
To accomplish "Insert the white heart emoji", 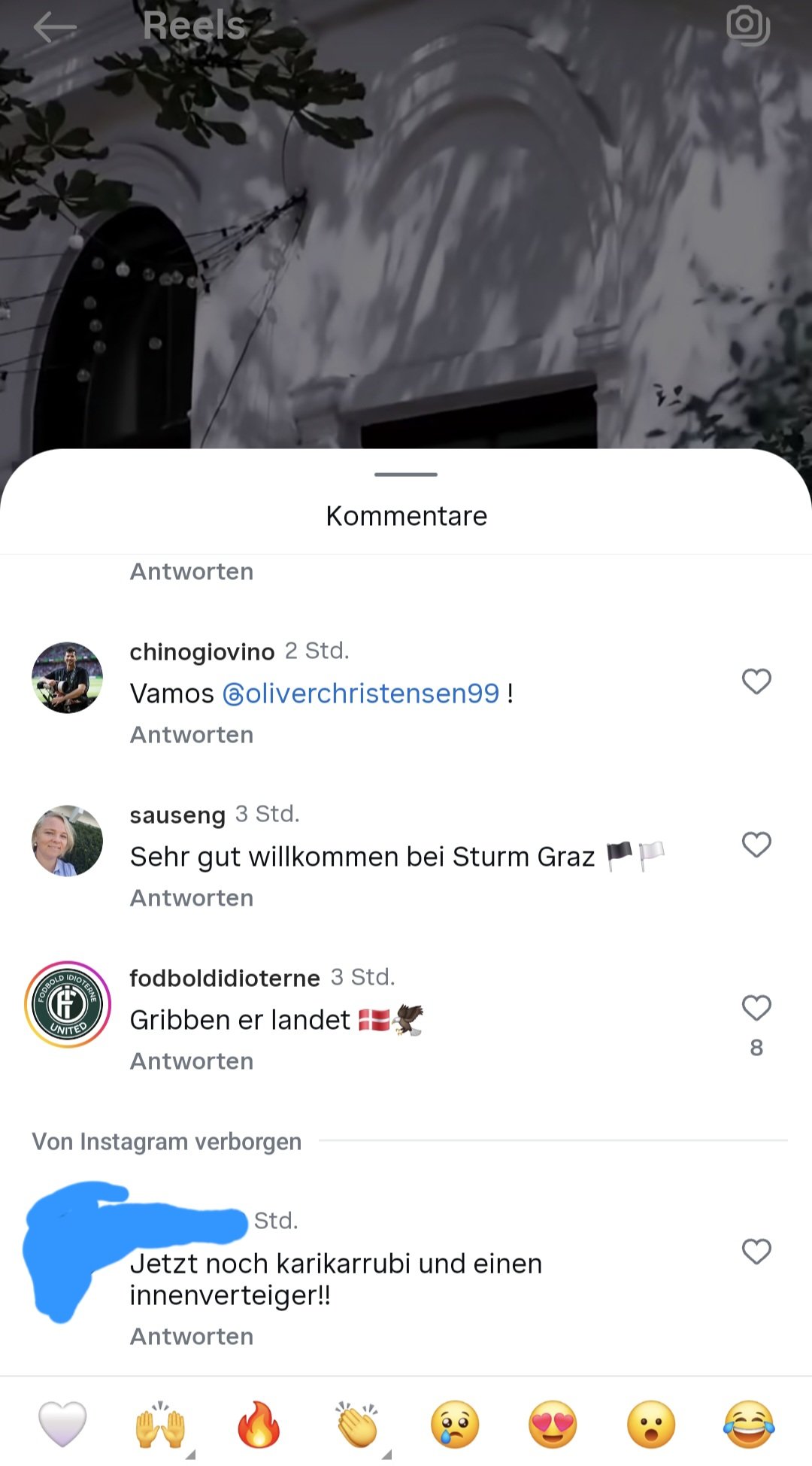I will (62, 1424).
